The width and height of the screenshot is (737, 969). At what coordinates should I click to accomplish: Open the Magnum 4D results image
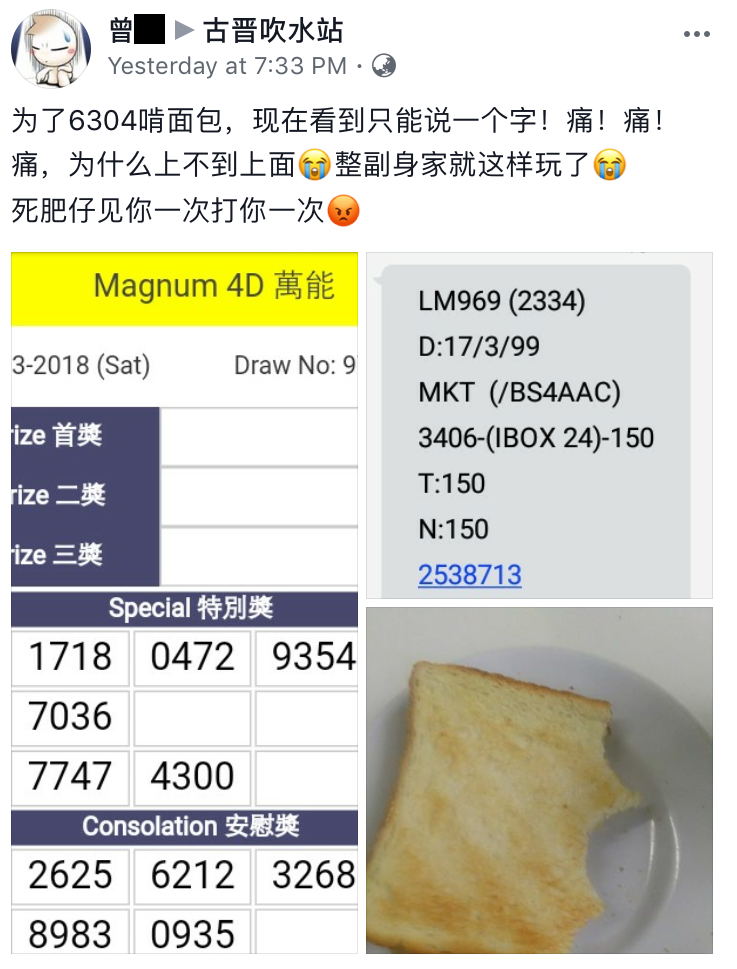(184, 602)
